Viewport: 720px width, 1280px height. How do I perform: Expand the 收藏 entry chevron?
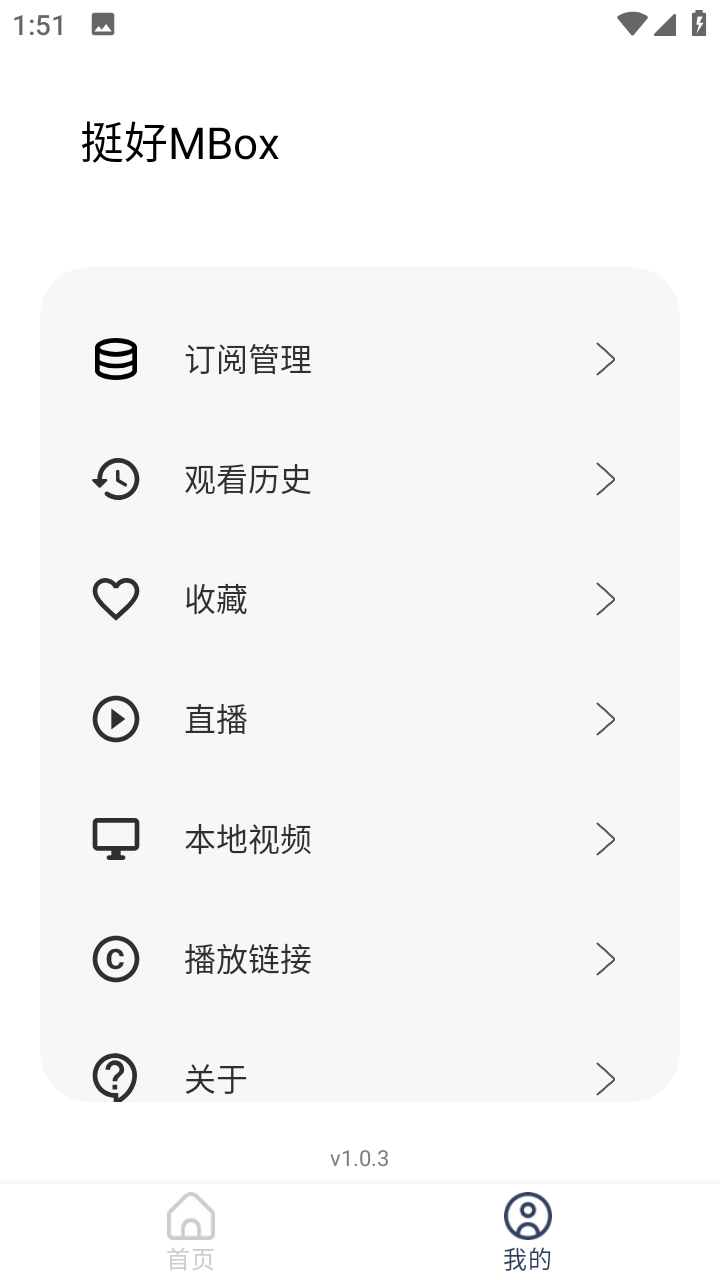[x=606, y=599]
